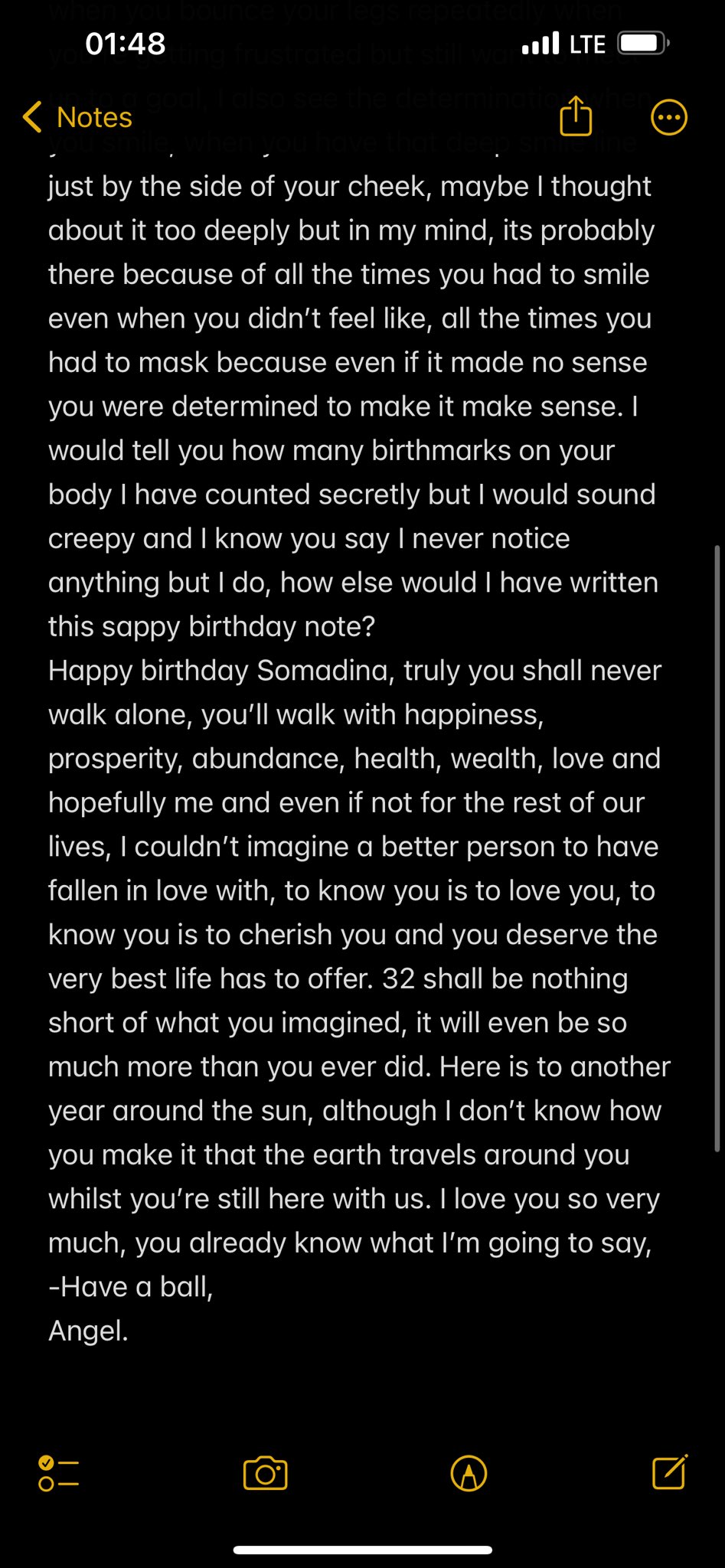This screenshot has width=725, height=1568.
Task: Go back to the Notes list
Action: pyautogui.click(x=77, y=118)
